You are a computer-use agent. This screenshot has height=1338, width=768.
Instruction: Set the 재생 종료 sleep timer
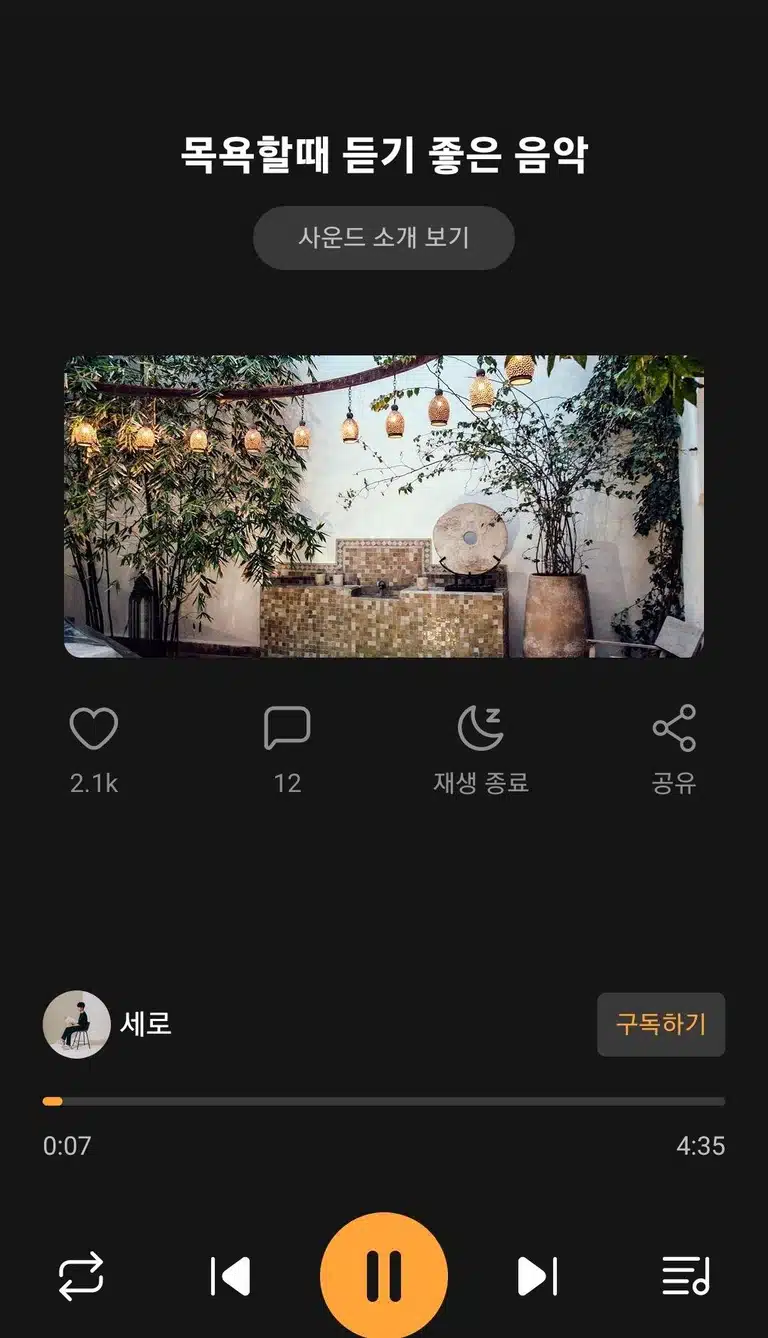pos(481,728)
